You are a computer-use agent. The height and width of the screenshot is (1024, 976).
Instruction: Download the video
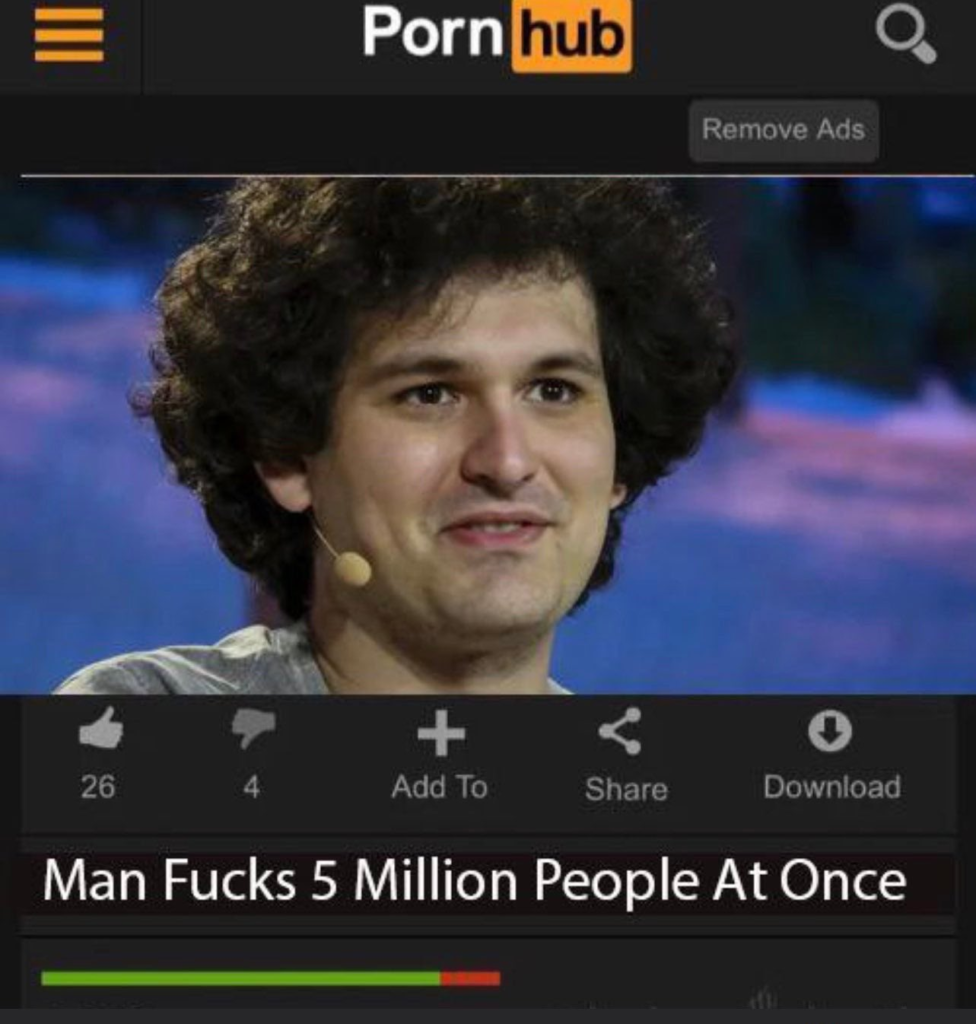831,755
